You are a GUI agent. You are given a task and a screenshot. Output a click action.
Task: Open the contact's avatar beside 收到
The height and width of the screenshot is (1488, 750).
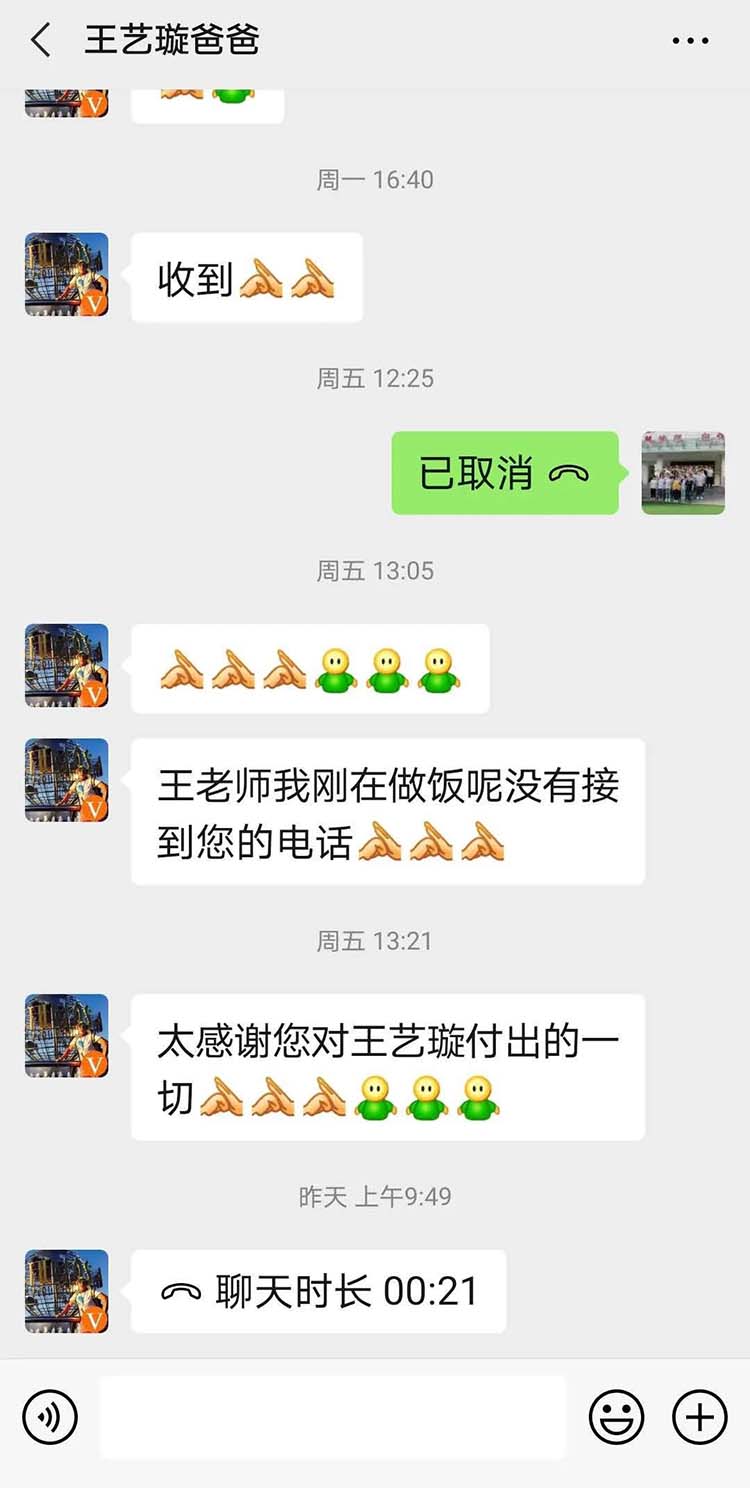point(66,275)
